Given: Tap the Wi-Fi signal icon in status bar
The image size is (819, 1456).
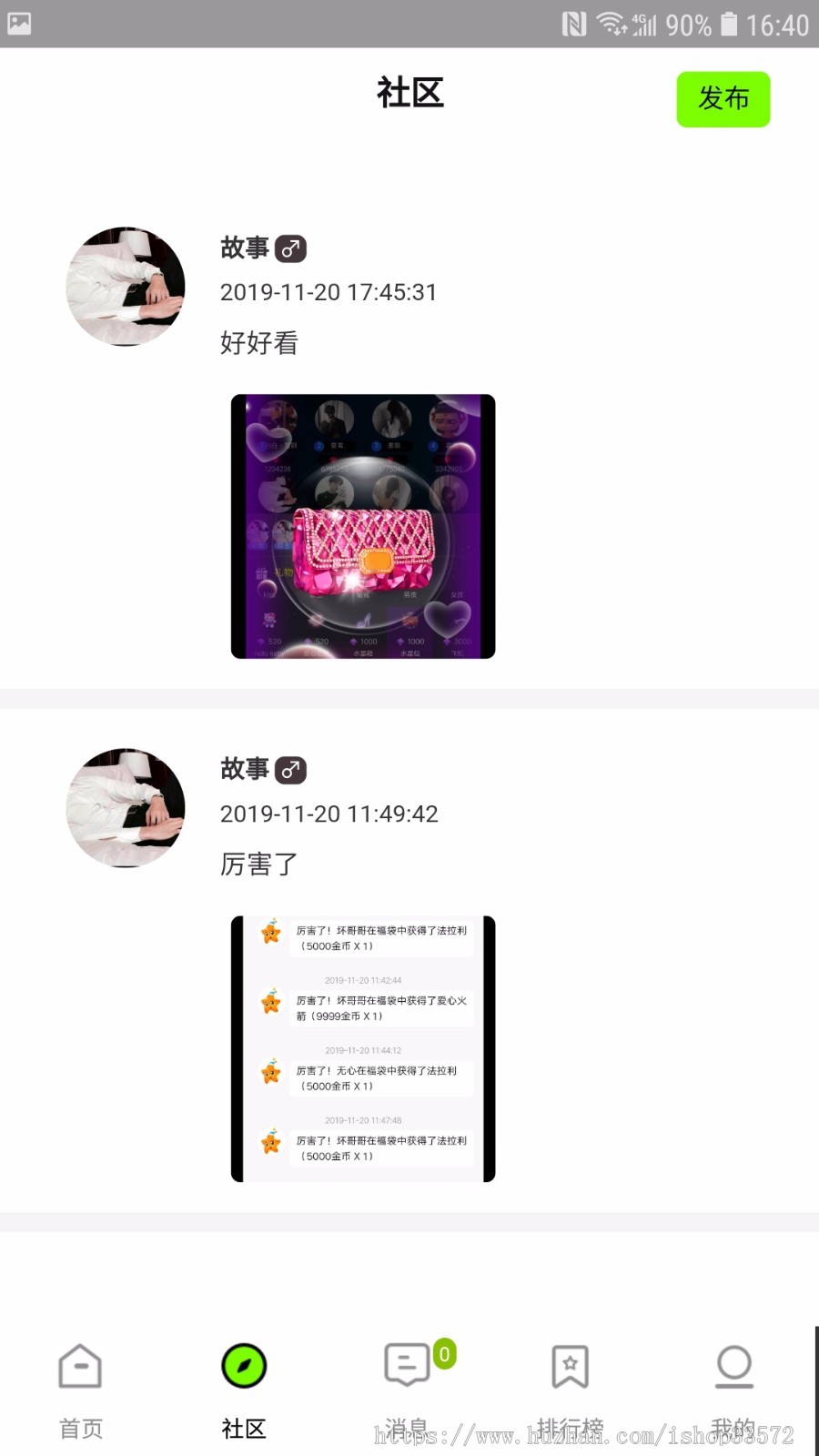Looking at the screenshot, I should point(612,24).
